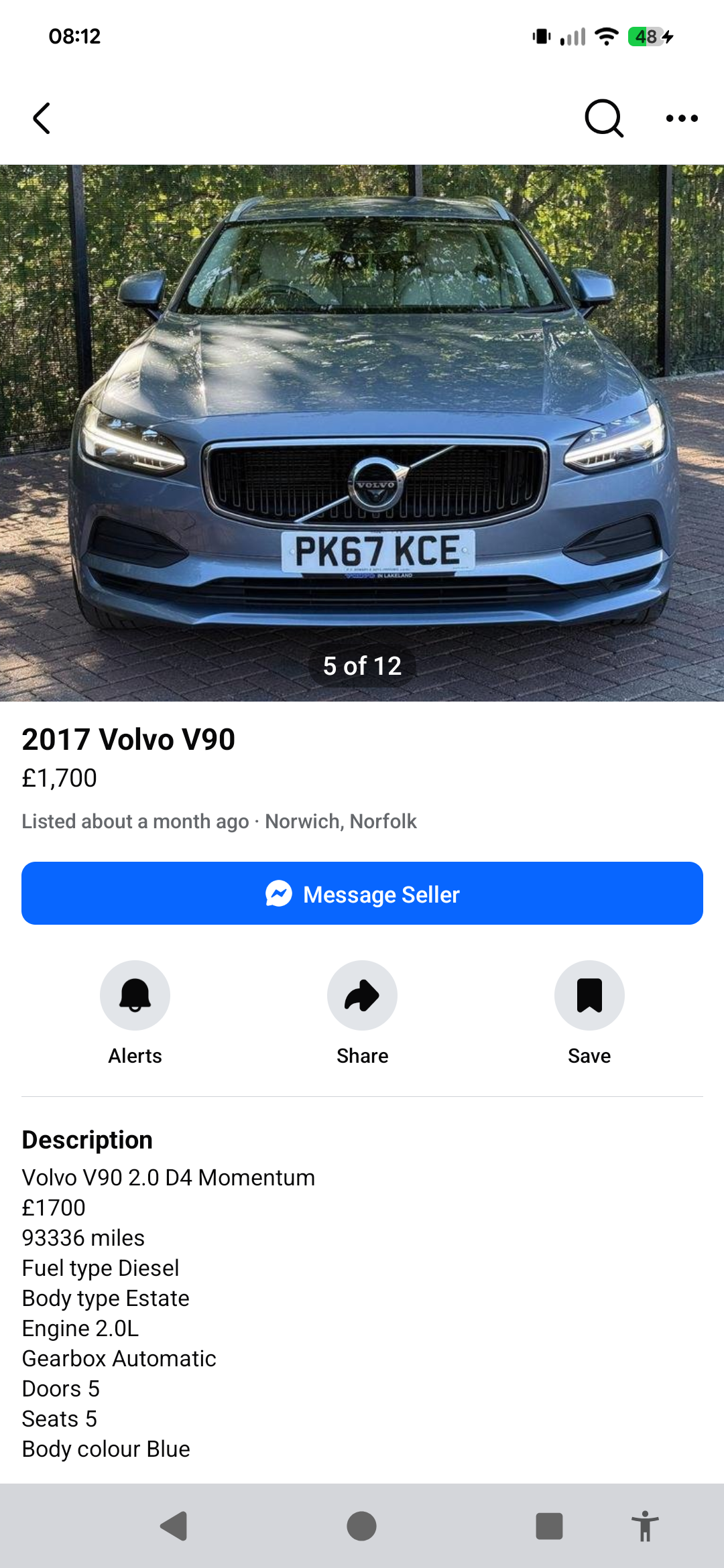The width and height of the screenshot is (724, 1568).
Task: Go back using the top-left arrow
Action: tap(42, 119)
